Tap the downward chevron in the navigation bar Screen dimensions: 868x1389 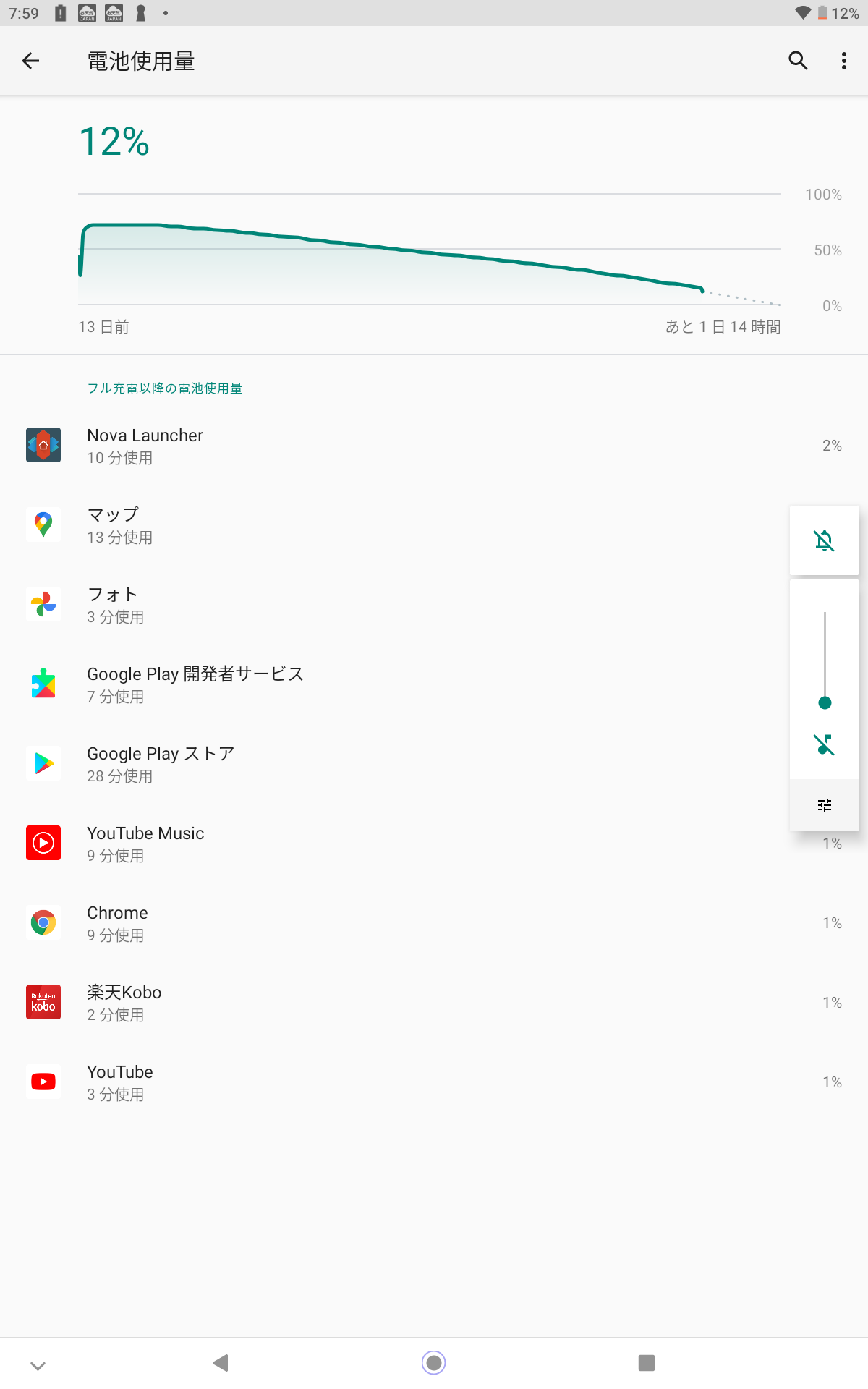tap(38, 1365)
